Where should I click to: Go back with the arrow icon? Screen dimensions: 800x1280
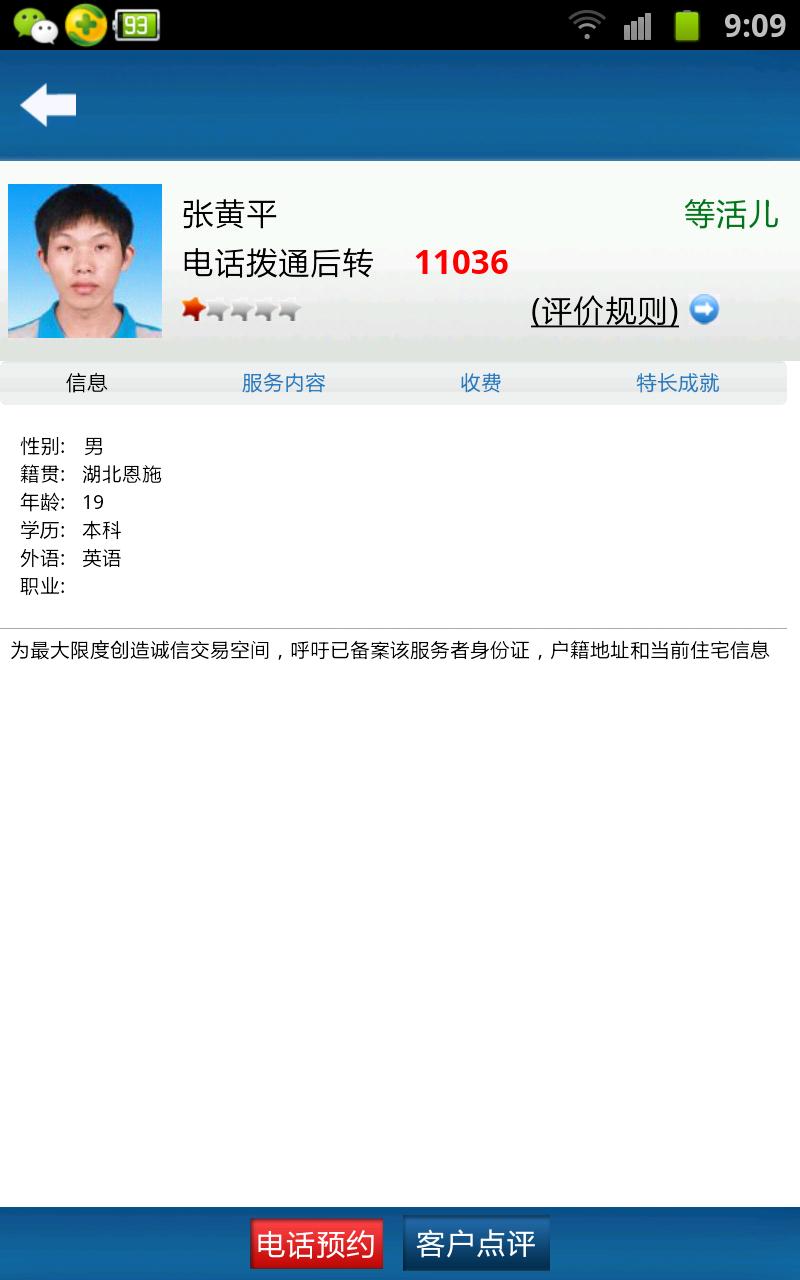48,105
